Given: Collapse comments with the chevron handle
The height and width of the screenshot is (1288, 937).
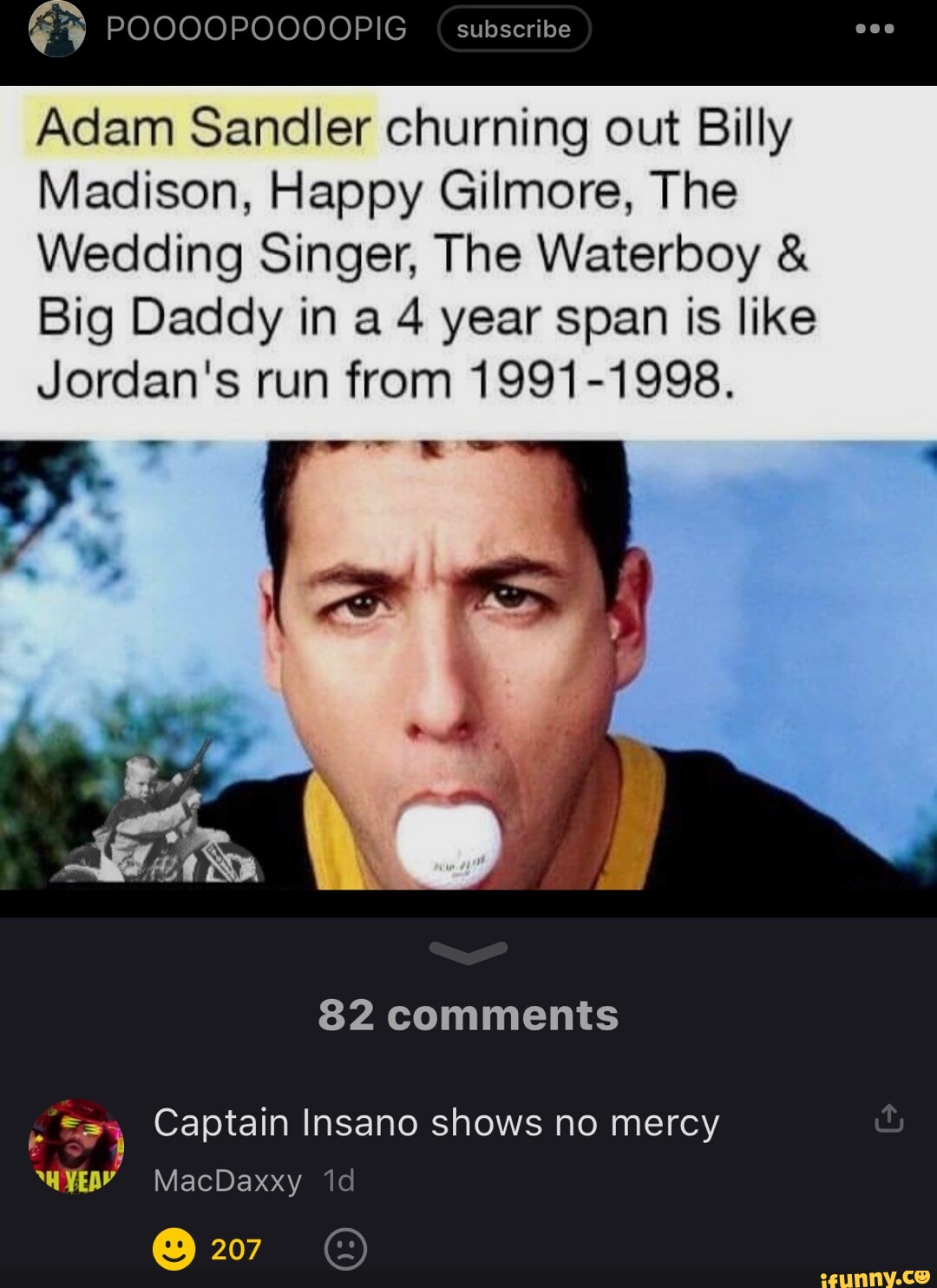Looking at the screenshot, I should pos(468,952).
